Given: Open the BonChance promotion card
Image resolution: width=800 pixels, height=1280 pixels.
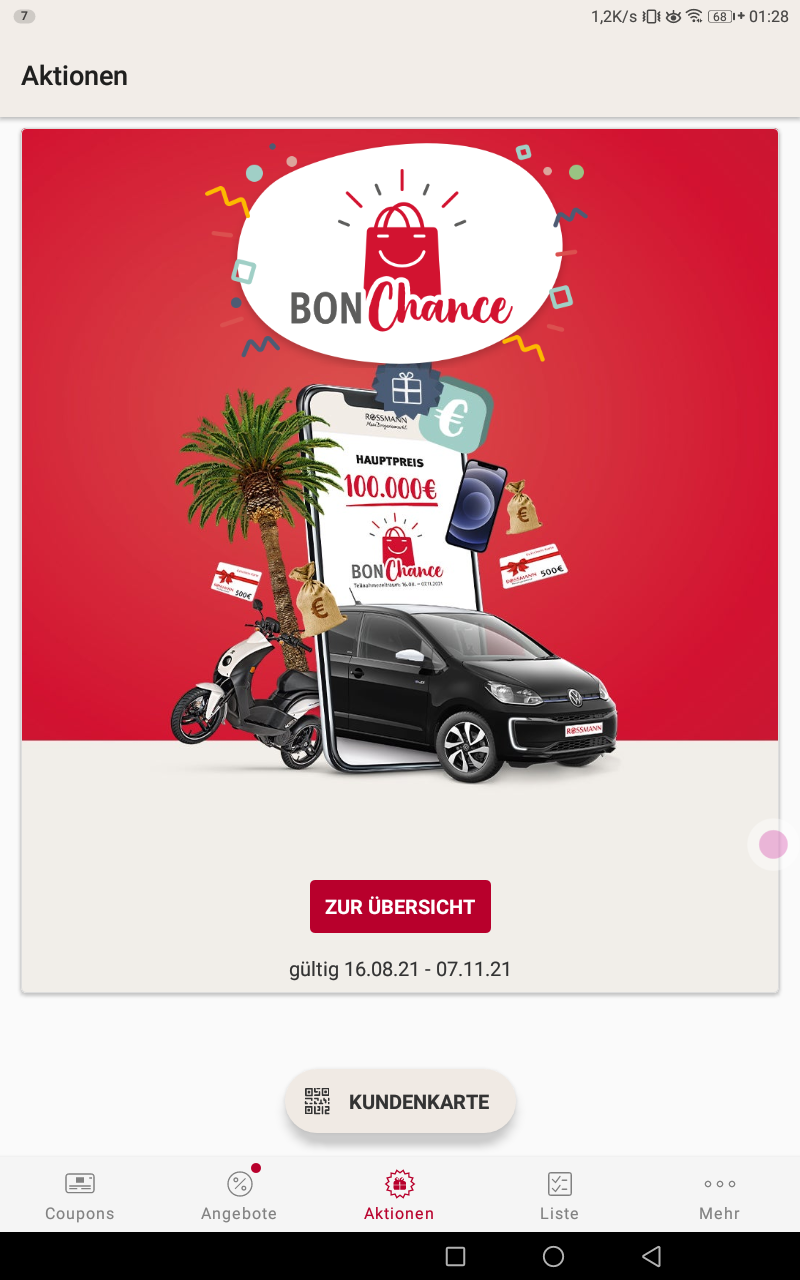Looking at the screenshot, I should 400,560.
